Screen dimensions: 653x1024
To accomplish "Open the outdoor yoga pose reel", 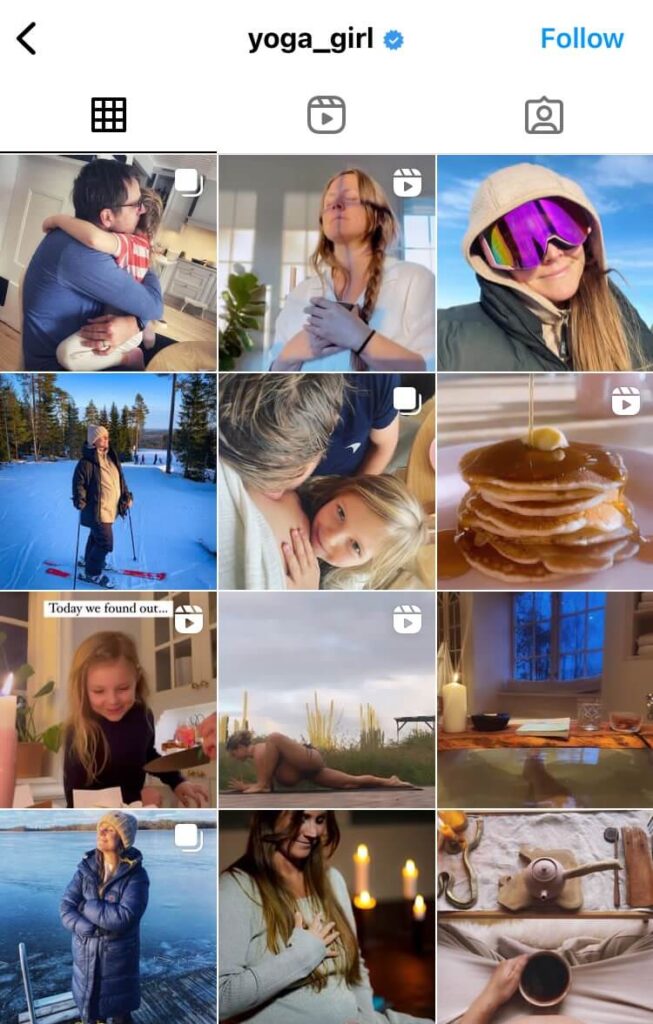I will (x=326, y=699).
